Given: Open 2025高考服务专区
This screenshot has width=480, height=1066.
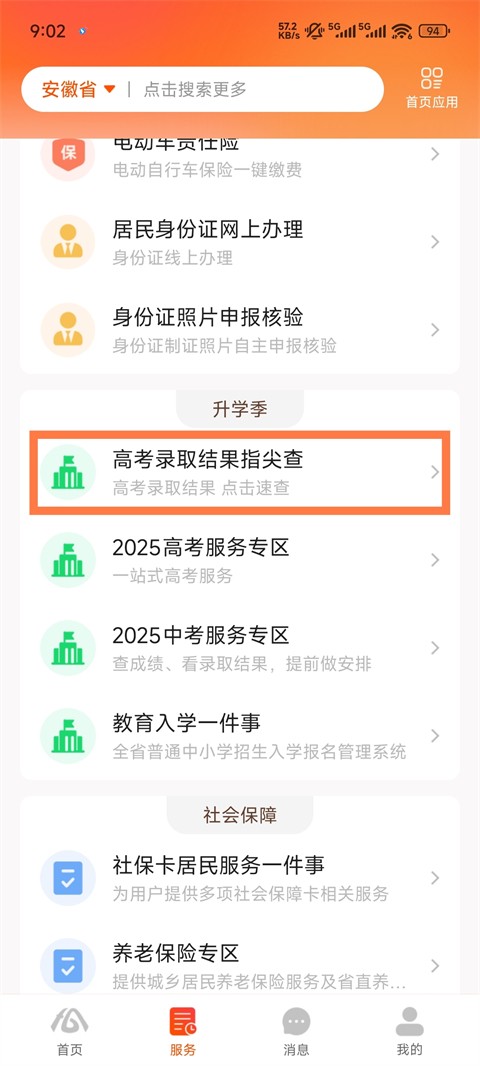Looking at the screenshot, I should pyautogui.click(x=240, y=560).
